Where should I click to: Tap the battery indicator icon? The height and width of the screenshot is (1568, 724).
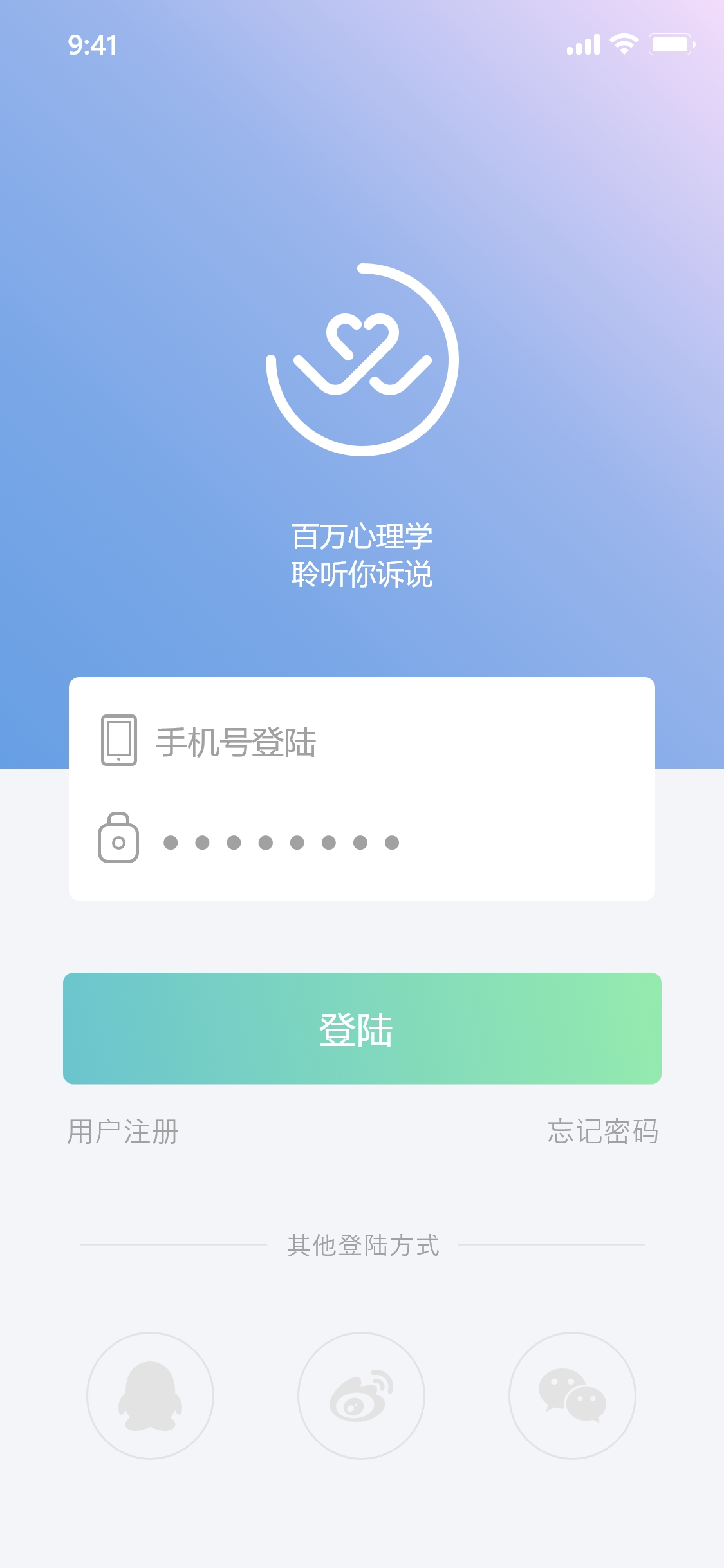669,43
